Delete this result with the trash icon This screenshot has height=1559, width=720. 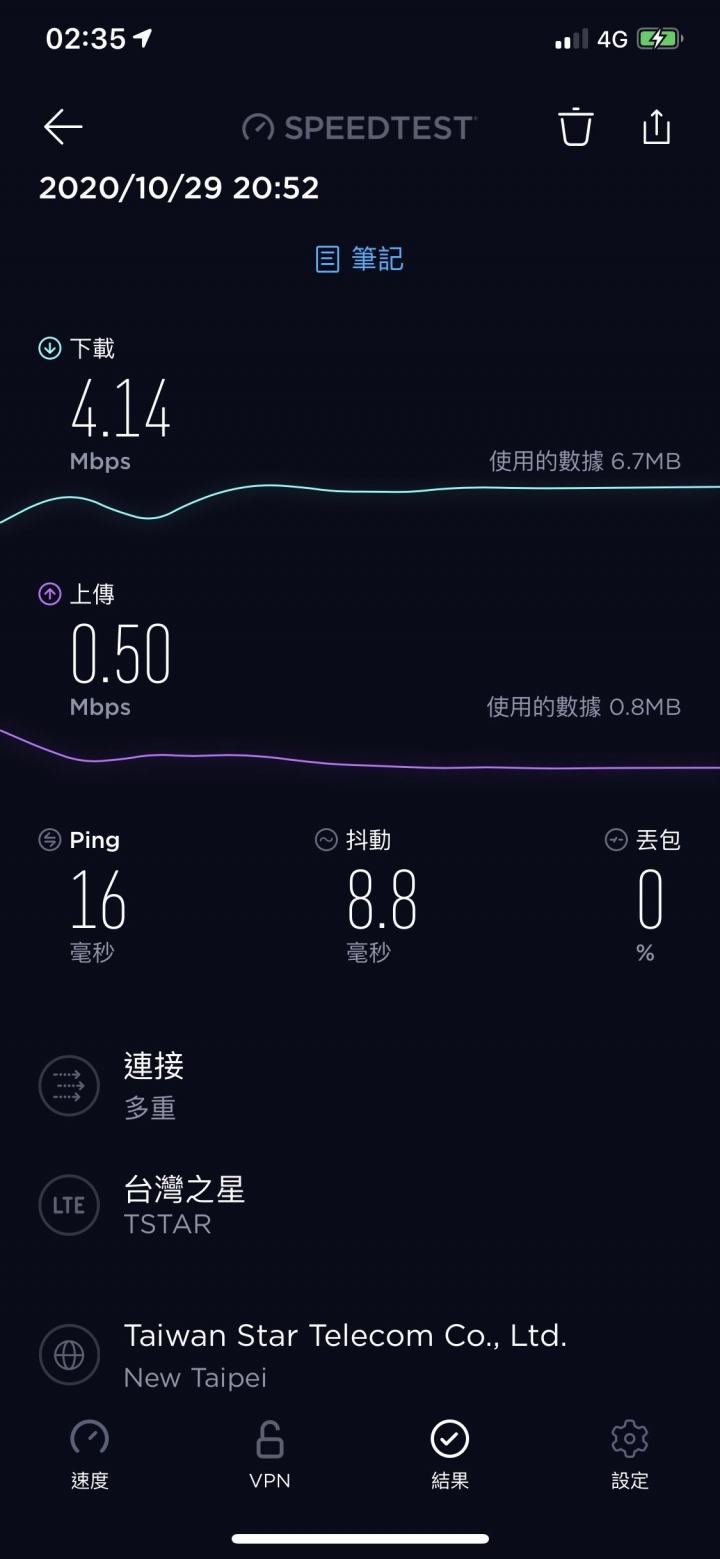tap(576, 127)
